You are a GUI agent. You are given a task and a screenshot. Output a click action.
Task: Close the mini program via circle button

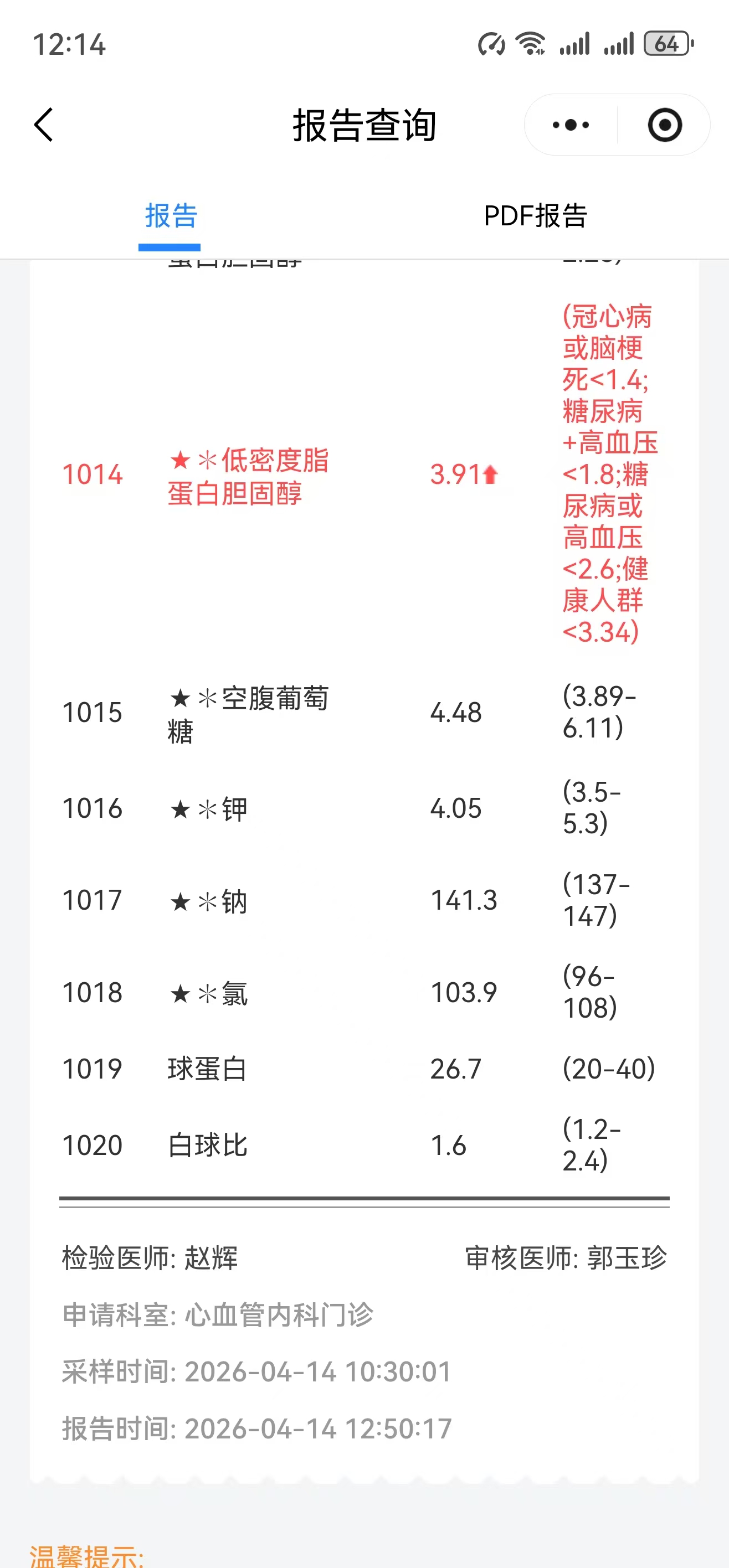coord(664,125)
